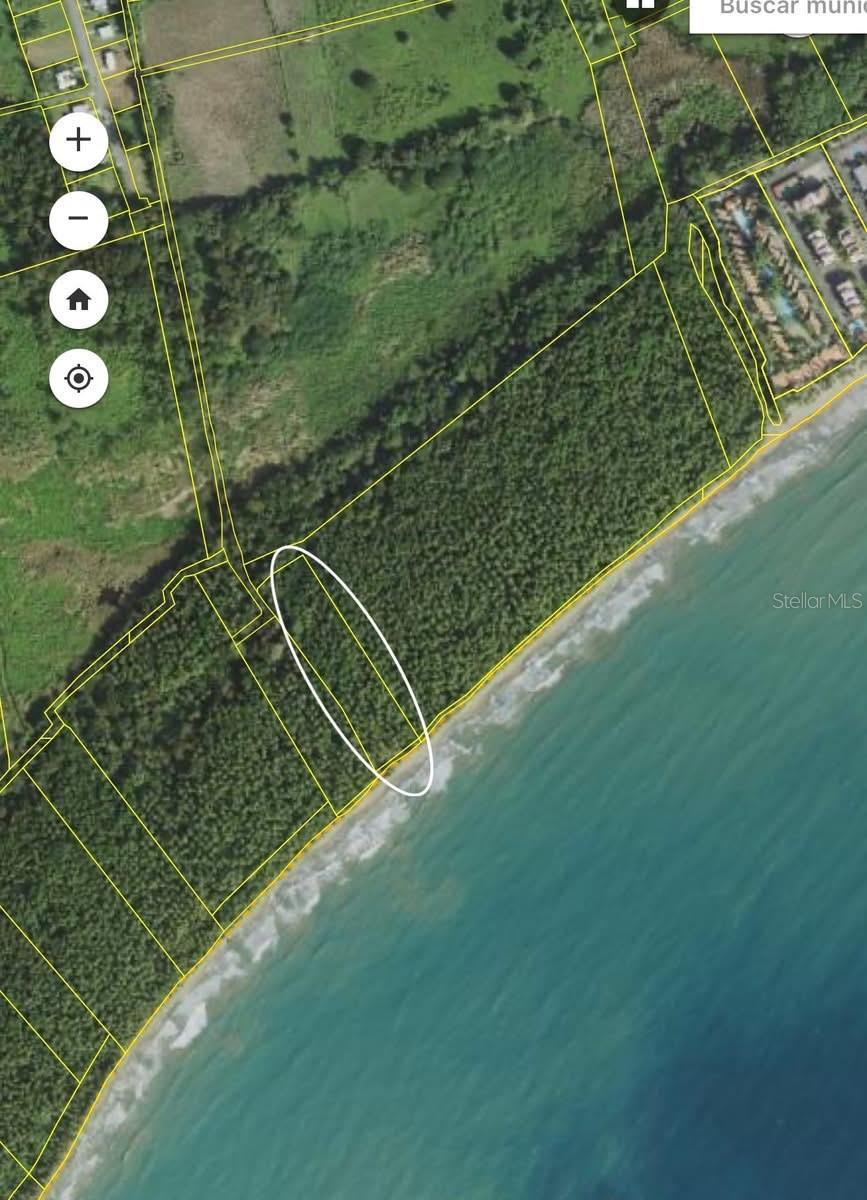Viewport: 867px width, 1200px height.
Task: Open the Buscar municipality search field
Action: [790, 10]
